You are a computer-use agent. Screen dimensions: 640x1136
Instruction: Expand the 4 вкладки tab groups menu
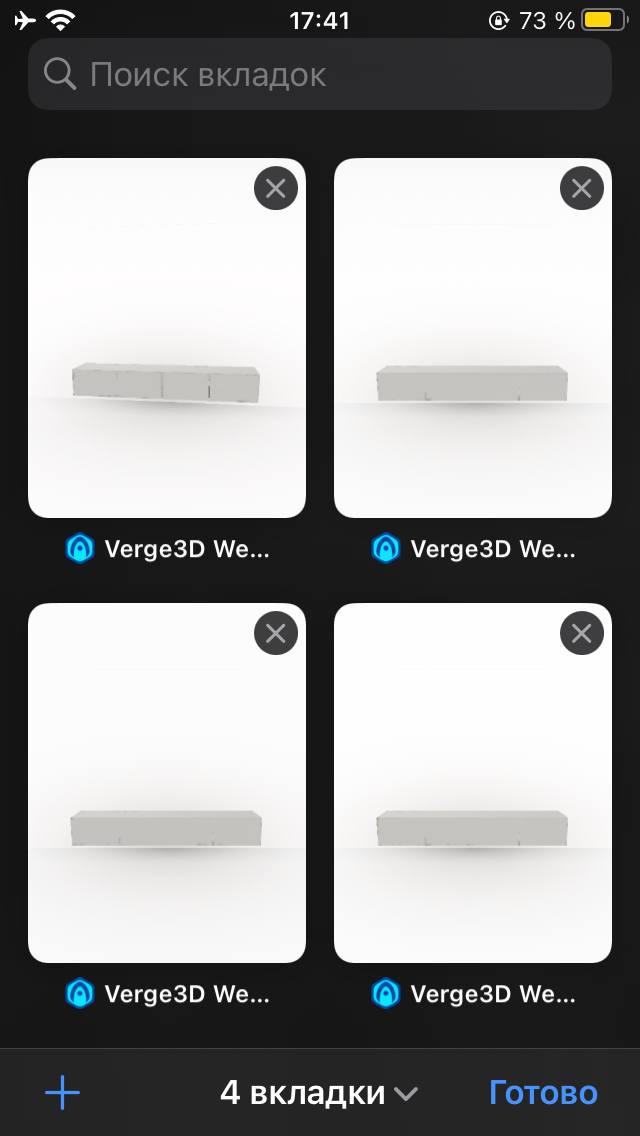click(x=319, y=1093)
